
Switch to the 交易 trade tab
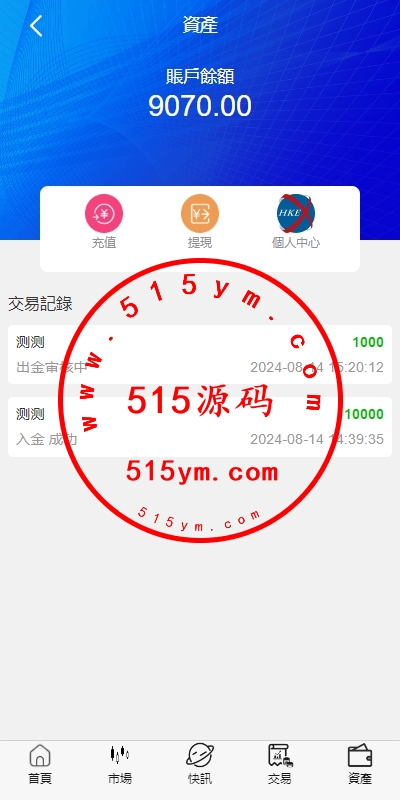[280, 764]
